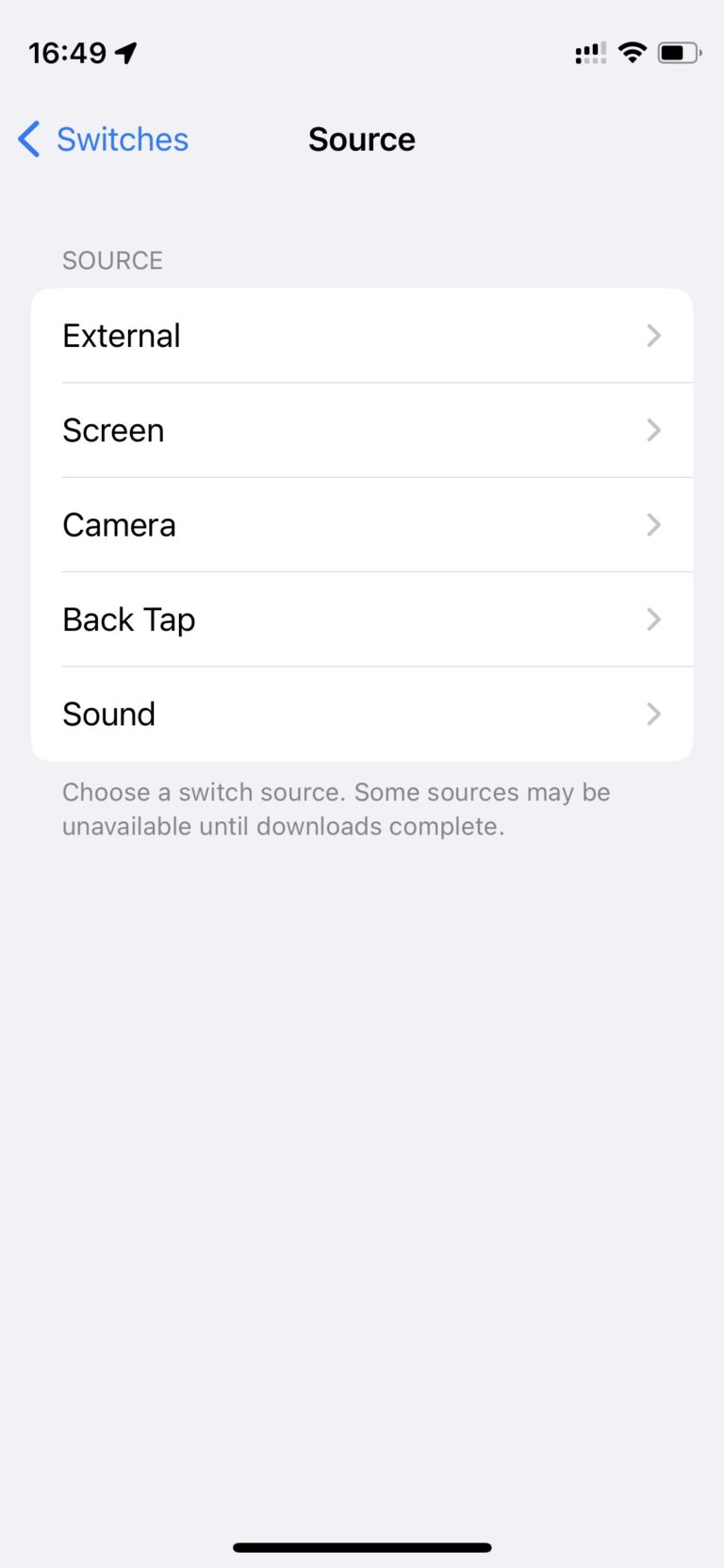
Task: Tap the chevron on the Camera row
Action: point(654,525)
